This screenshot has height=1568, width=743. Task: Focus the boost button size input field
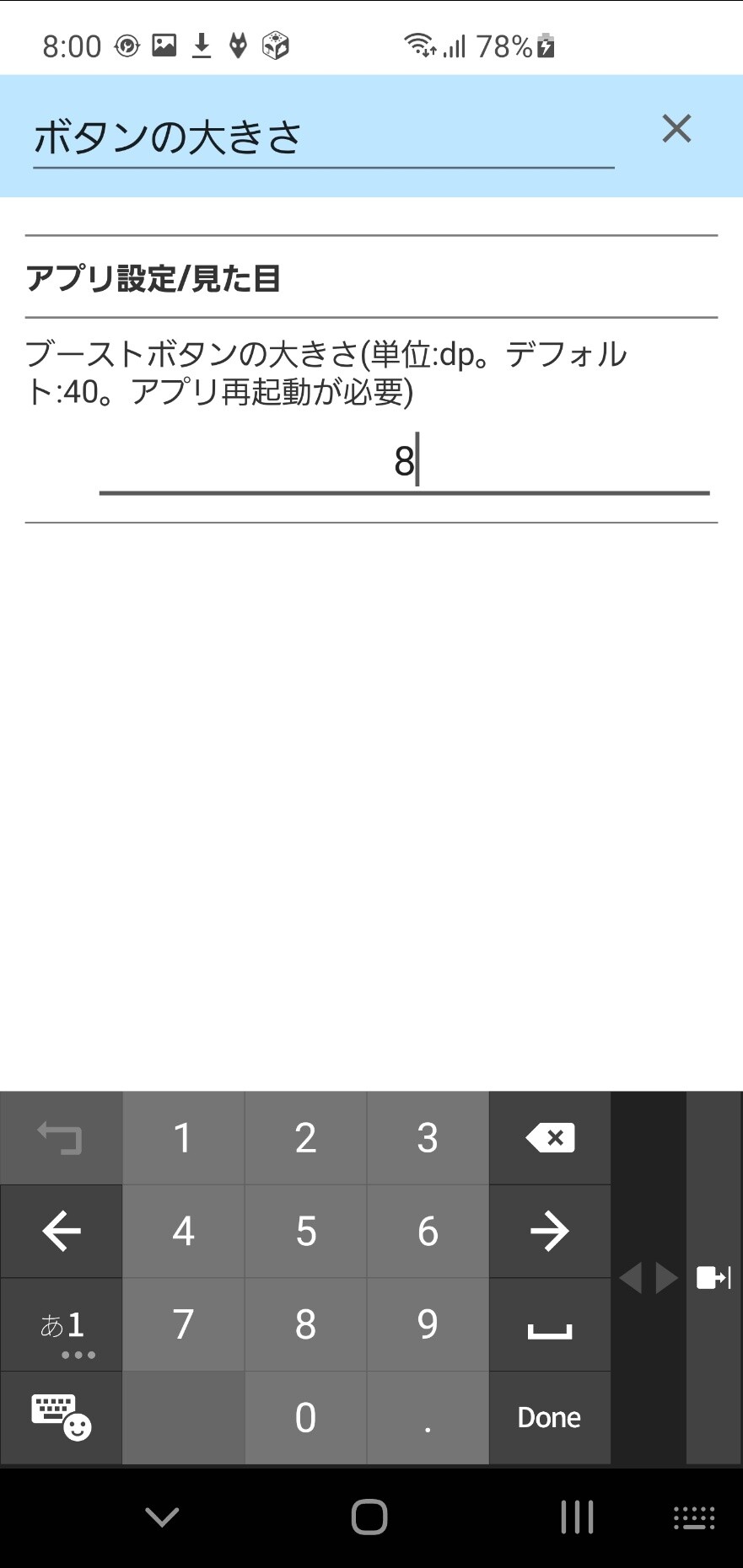point(404,462)
